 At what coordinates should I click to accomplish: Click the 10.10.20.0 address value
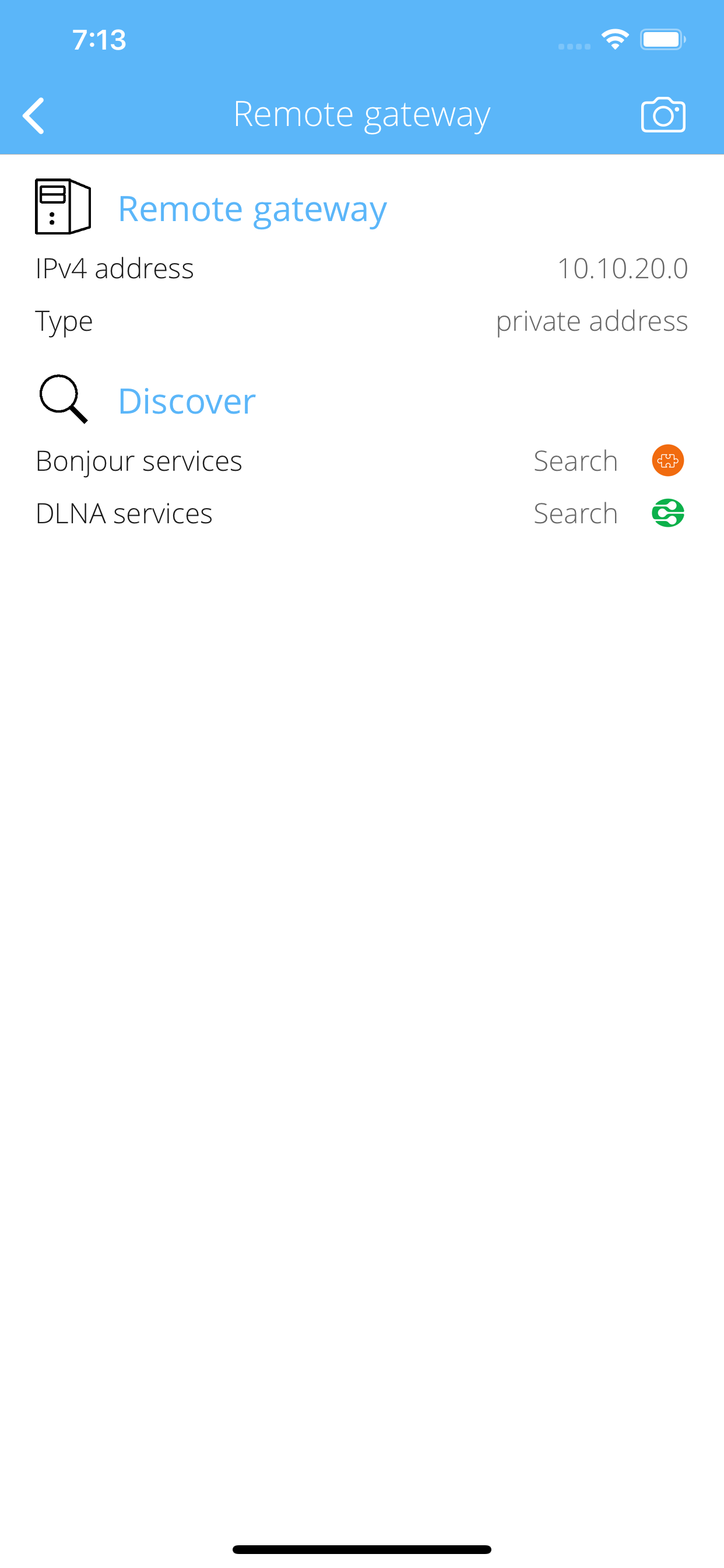point(622,268)
